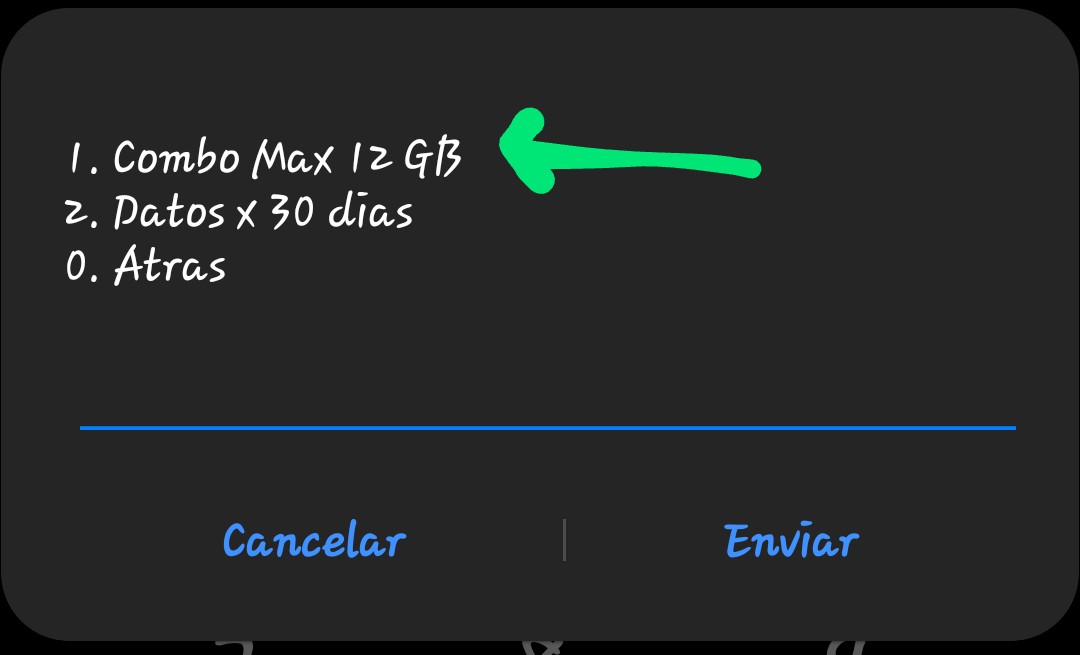The width and height of the screenshot is (1080, 655).
Task: Send the USSD reply with Enviar
Action: pyautogui.click(x=791, y=541)
